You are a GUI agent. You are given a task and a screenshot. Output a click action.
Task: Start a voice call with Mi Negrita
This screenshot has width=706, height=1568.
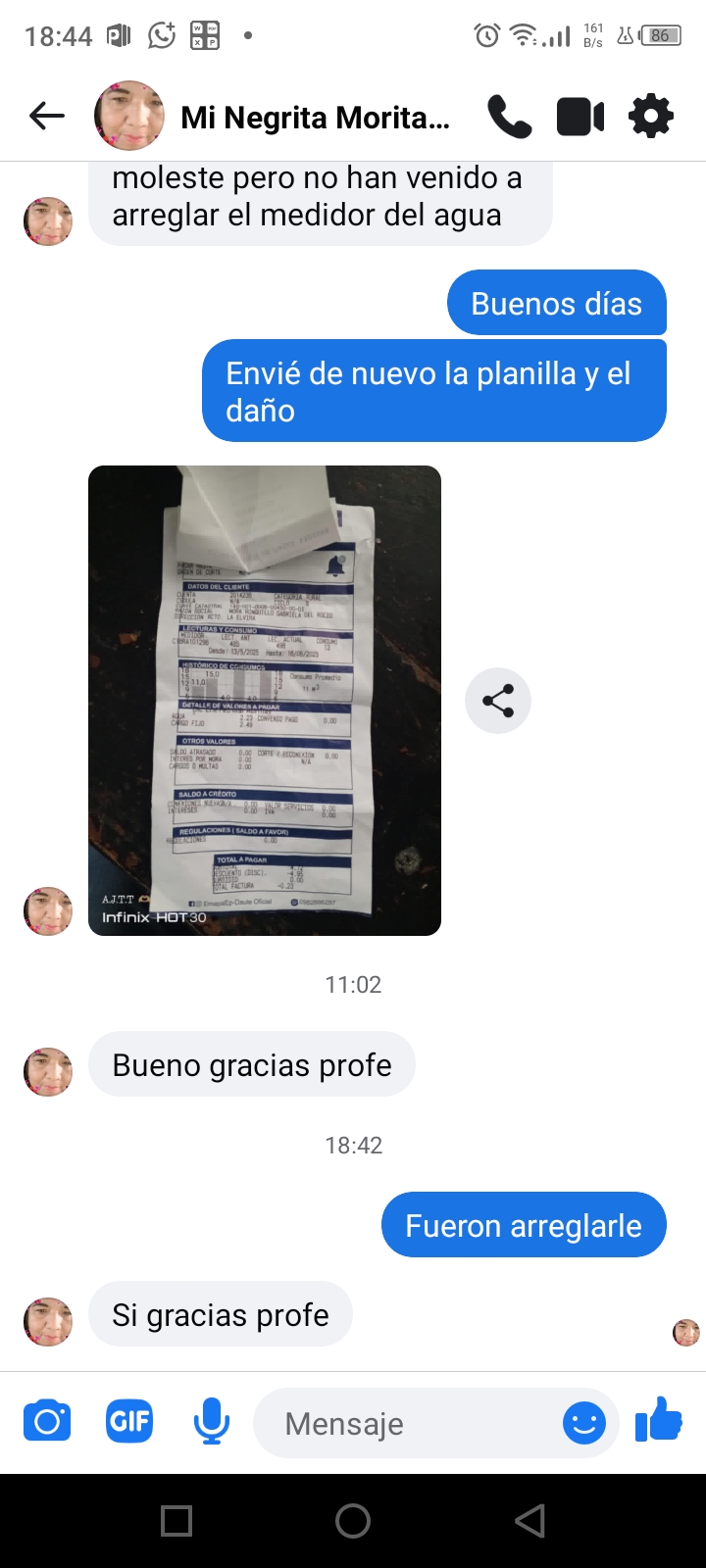(510, 118)
